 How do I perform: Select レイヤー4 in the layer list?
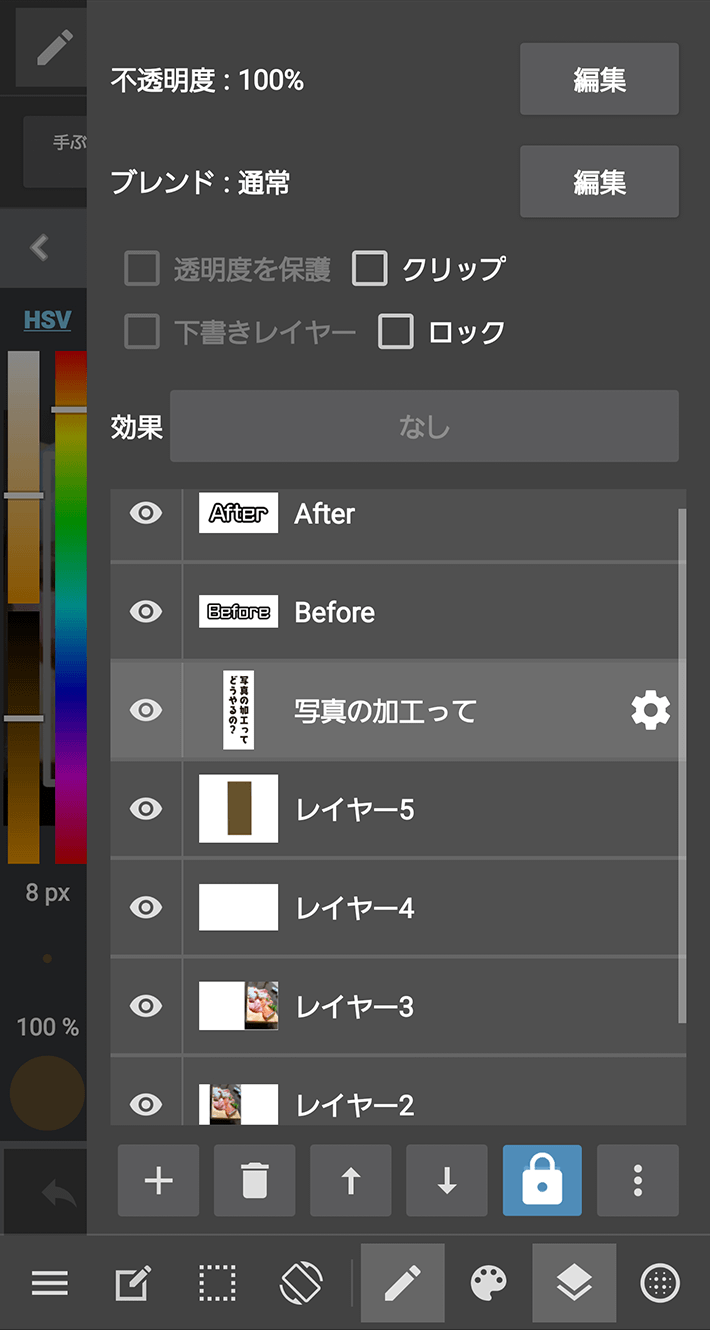pos(398,908)
